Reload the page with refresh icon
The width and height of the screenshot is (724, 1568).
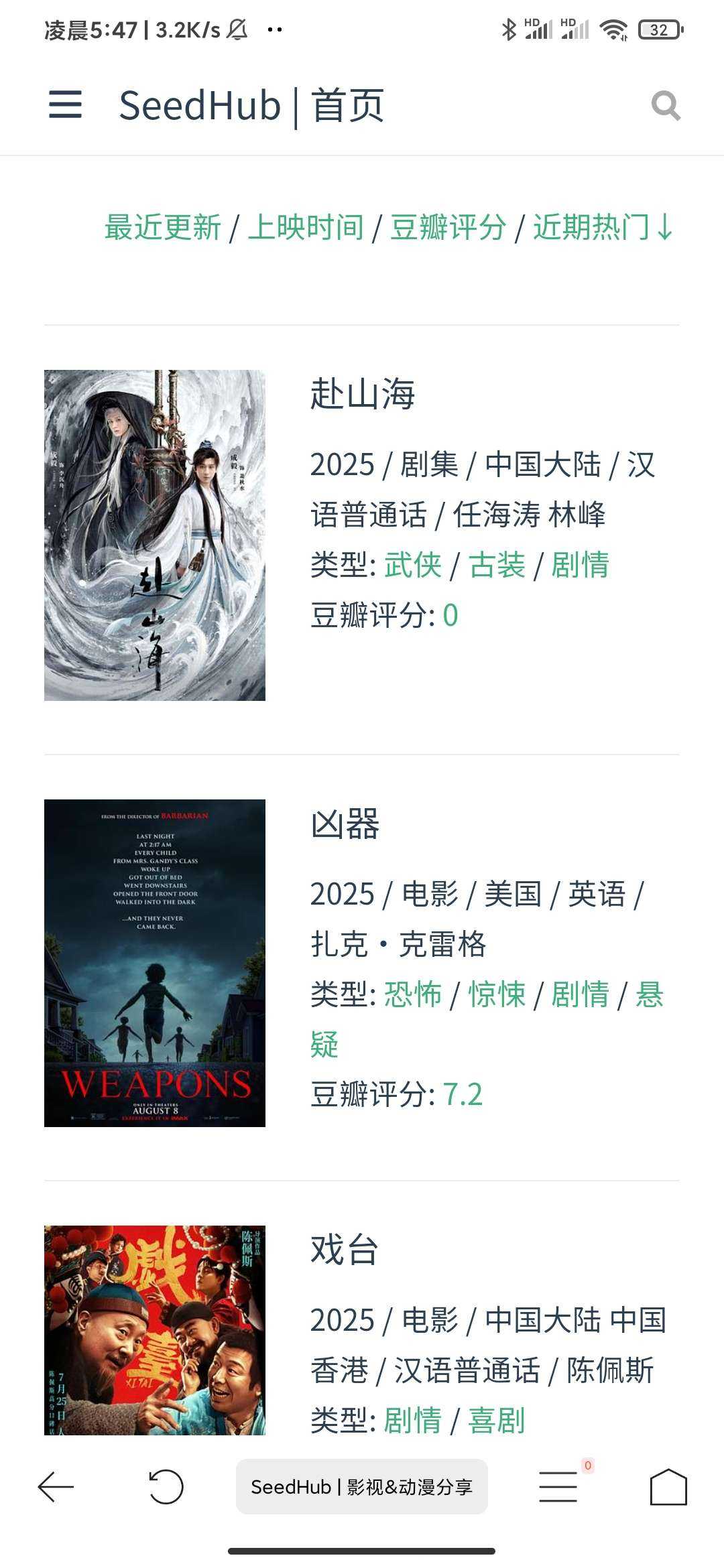pyautogui.click(x=166, y=1487)
